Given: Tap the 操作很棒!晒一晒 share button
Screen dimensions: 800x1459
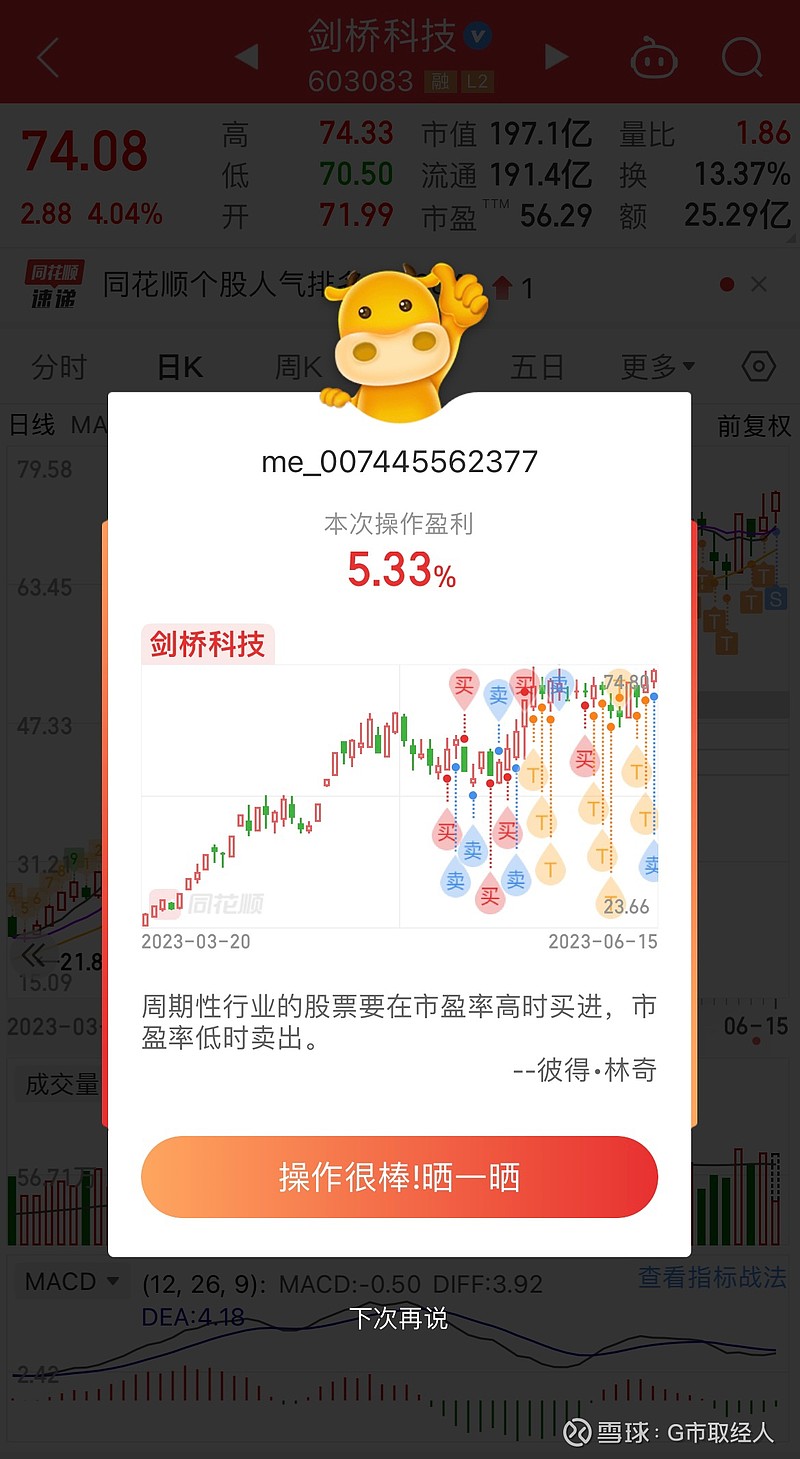Looking at the screenshot, I should (x=399, y=1177).
